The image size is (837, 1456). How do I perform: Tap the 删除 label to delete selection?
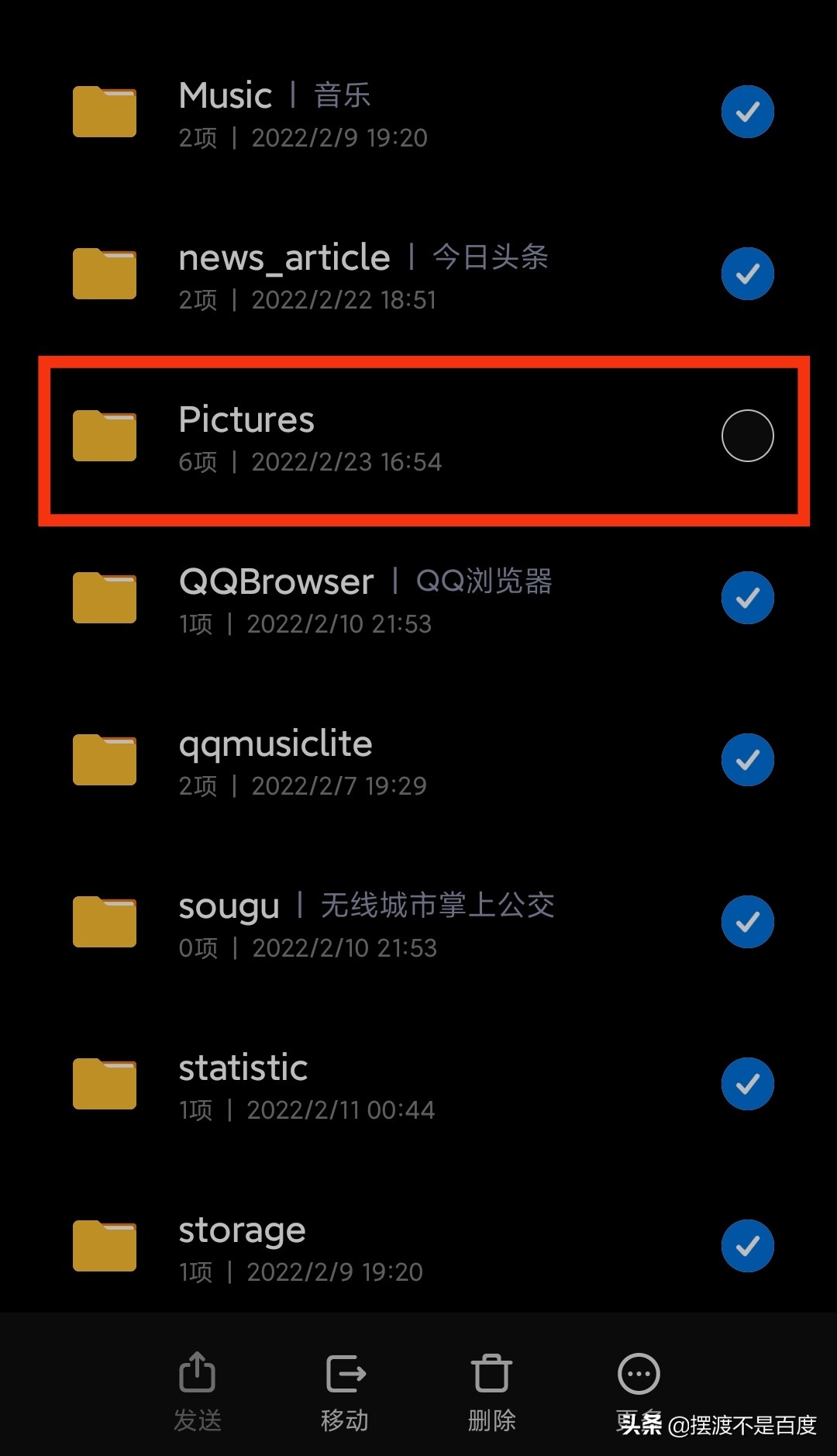[491, 1420]
